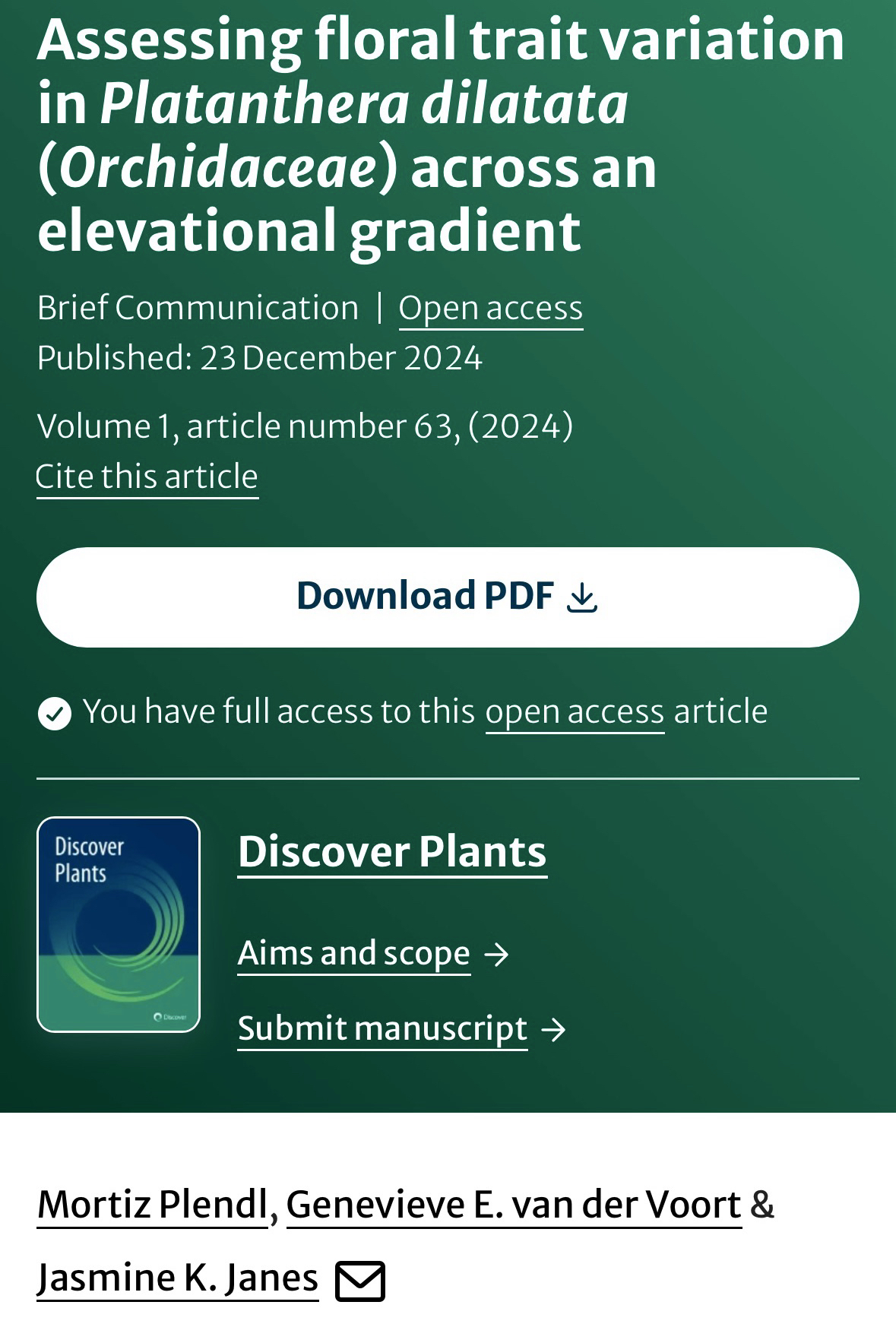Open author Mortiz Plendl's details
896x1343 pixels.
point(152,1205)
